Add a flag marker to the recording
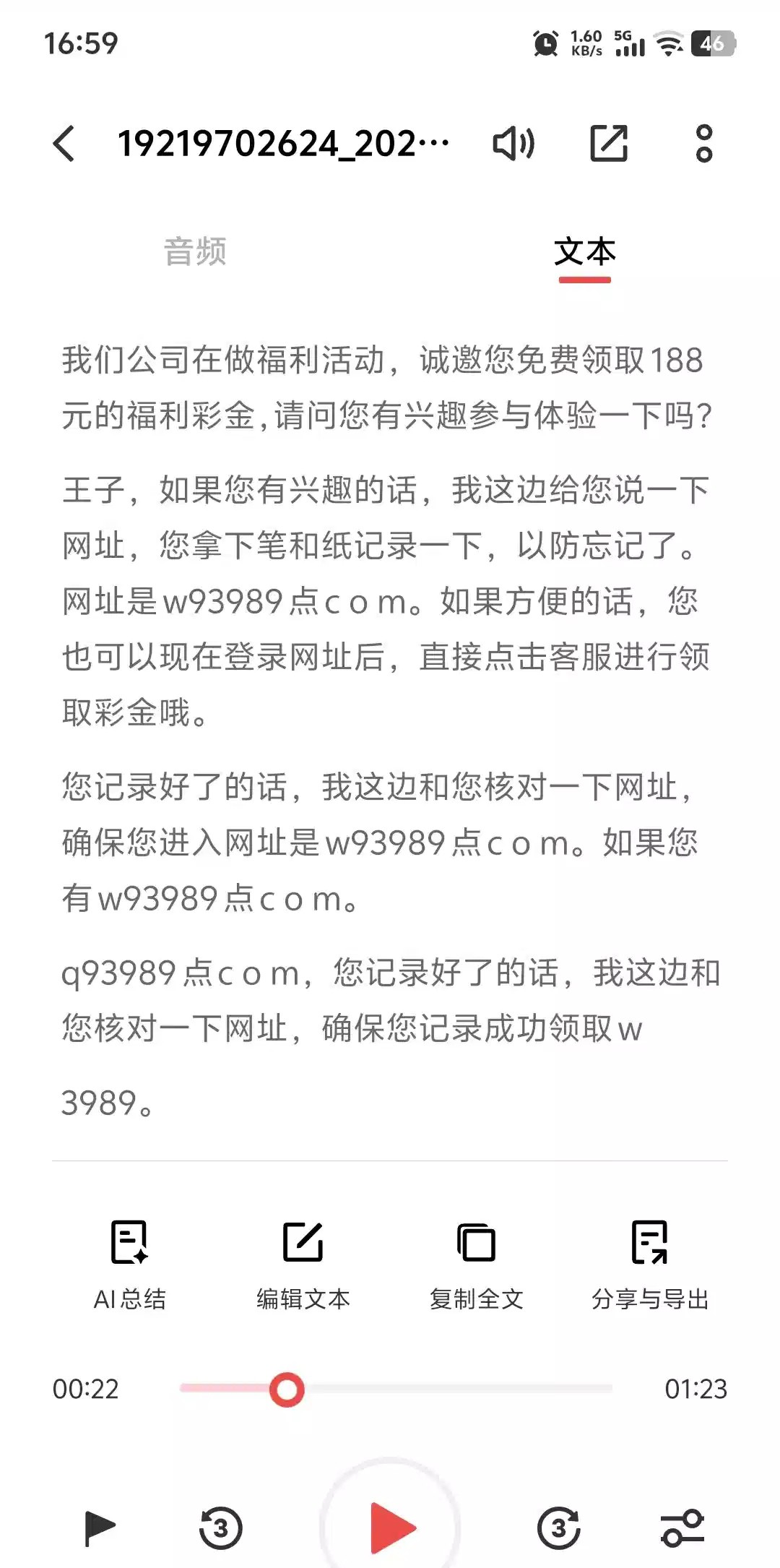The height and width of the screenshot is (1568, 780). 100,1528
